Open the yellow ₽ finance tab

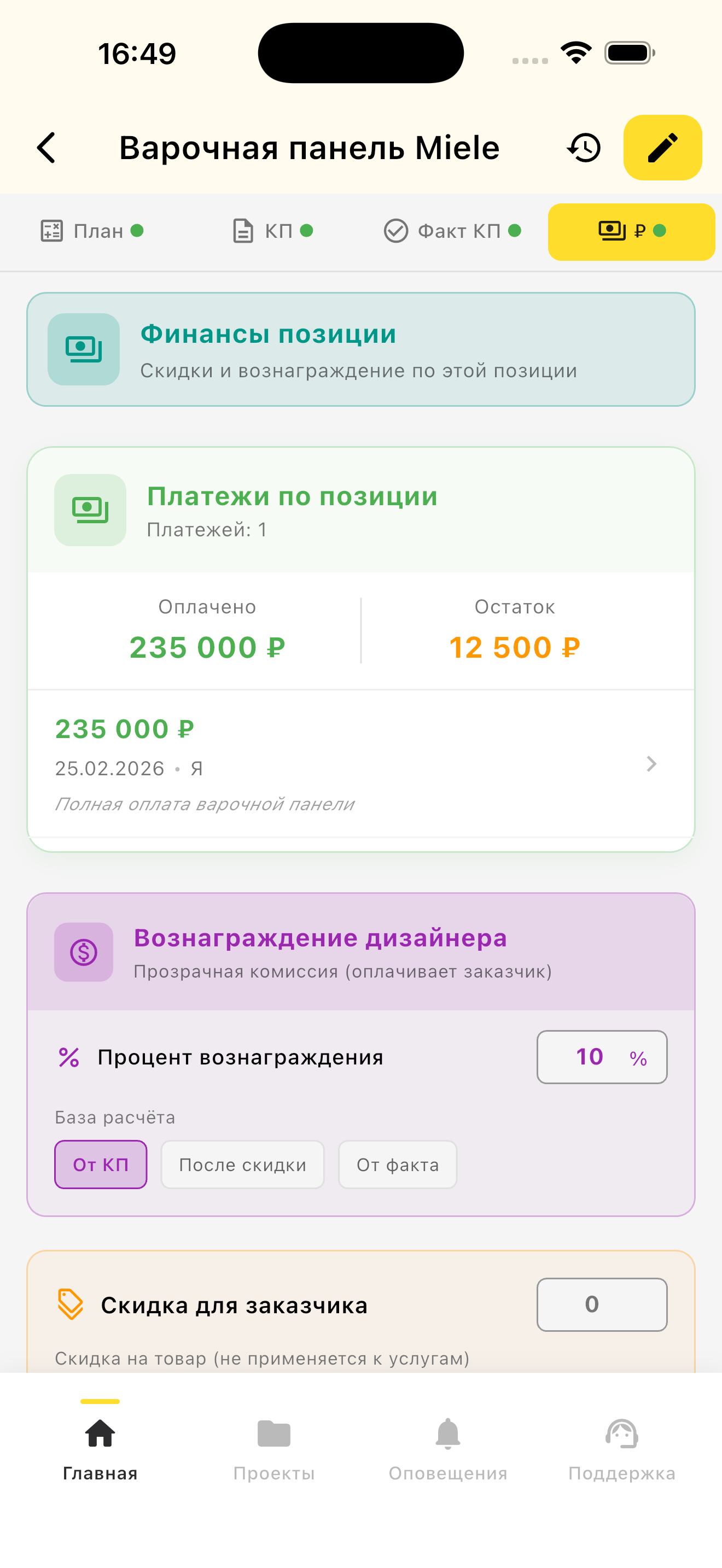tap(631, 231)
